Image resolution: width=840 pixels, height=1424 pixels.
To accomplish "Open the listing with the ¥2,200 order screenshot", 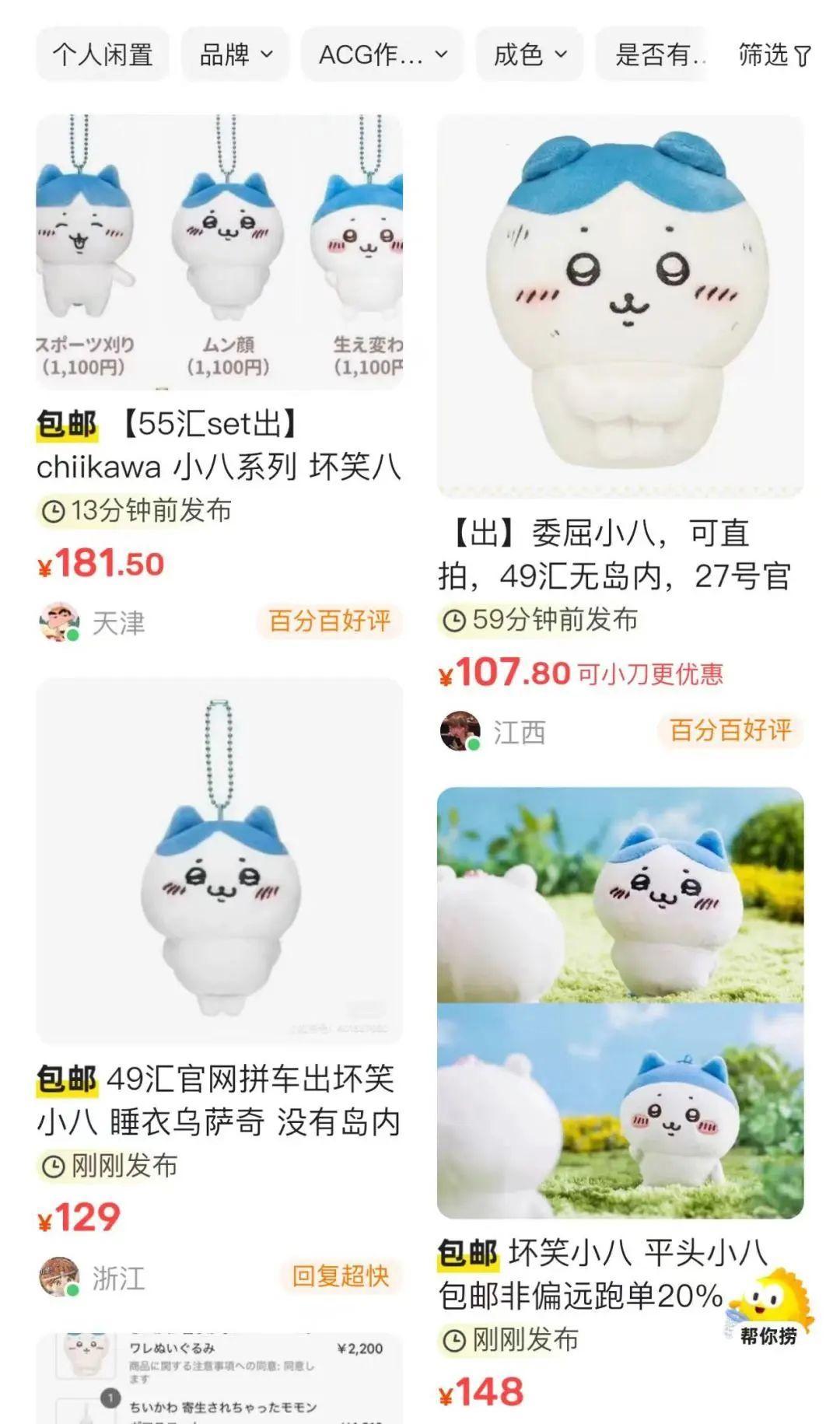I will pyautogui.click(x=219, y=1378).
